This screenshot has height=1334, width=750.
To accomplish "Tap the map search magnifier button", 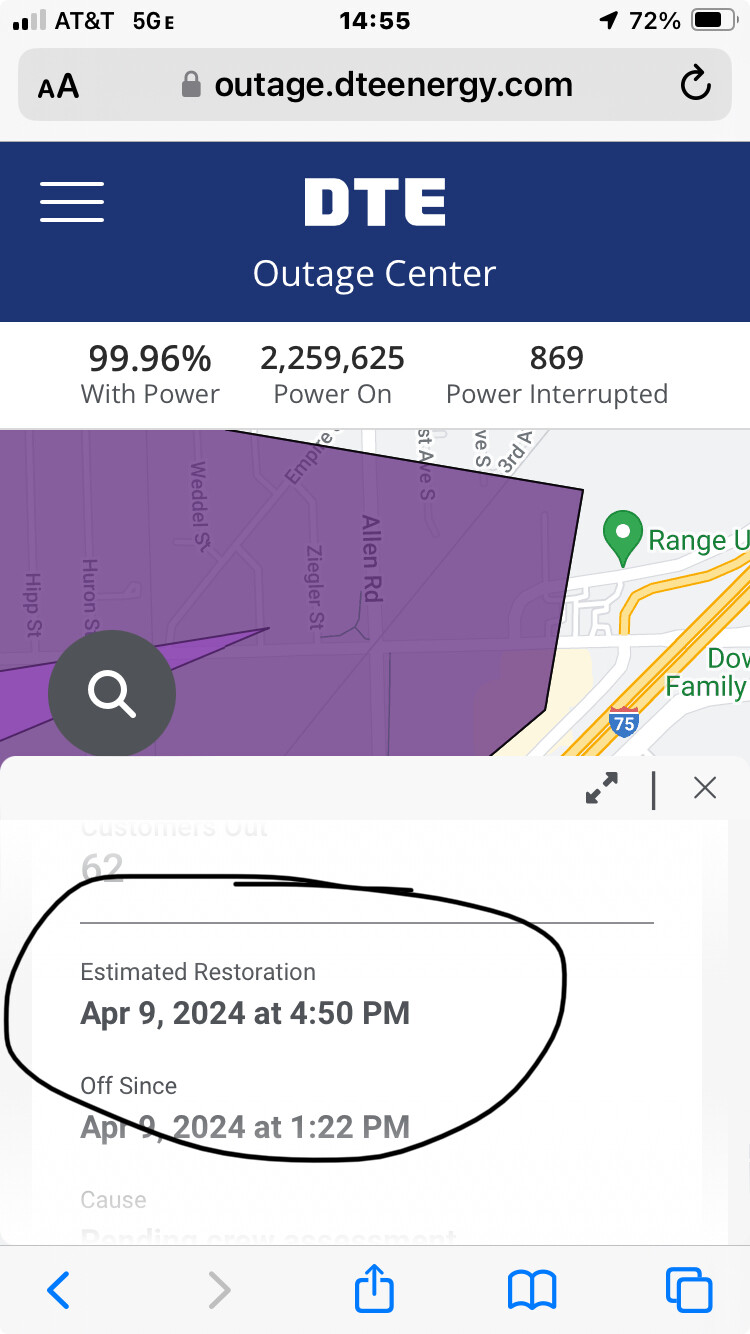I will (x=112, y=693).
